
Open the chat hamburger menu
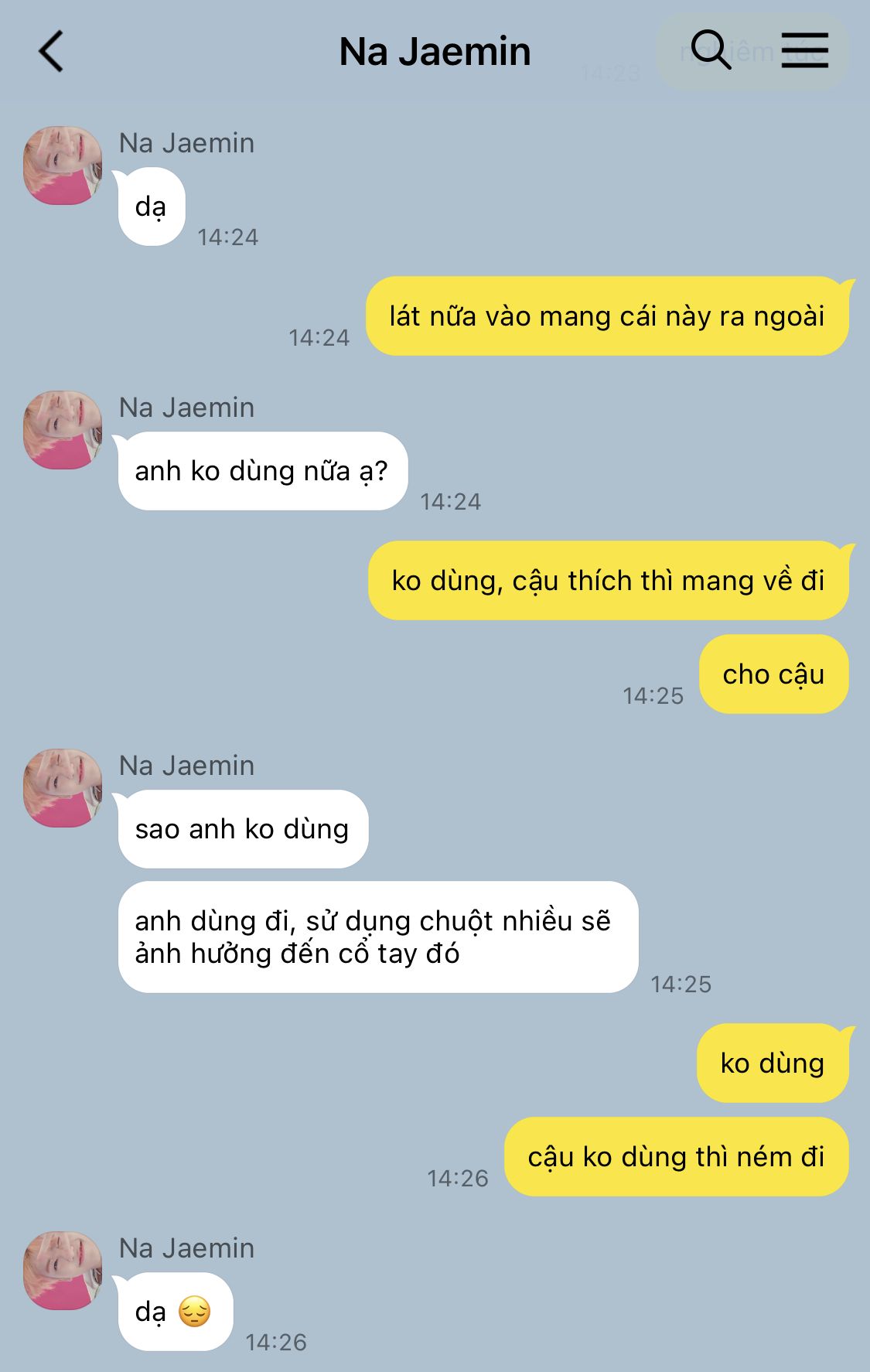point(804,50)
